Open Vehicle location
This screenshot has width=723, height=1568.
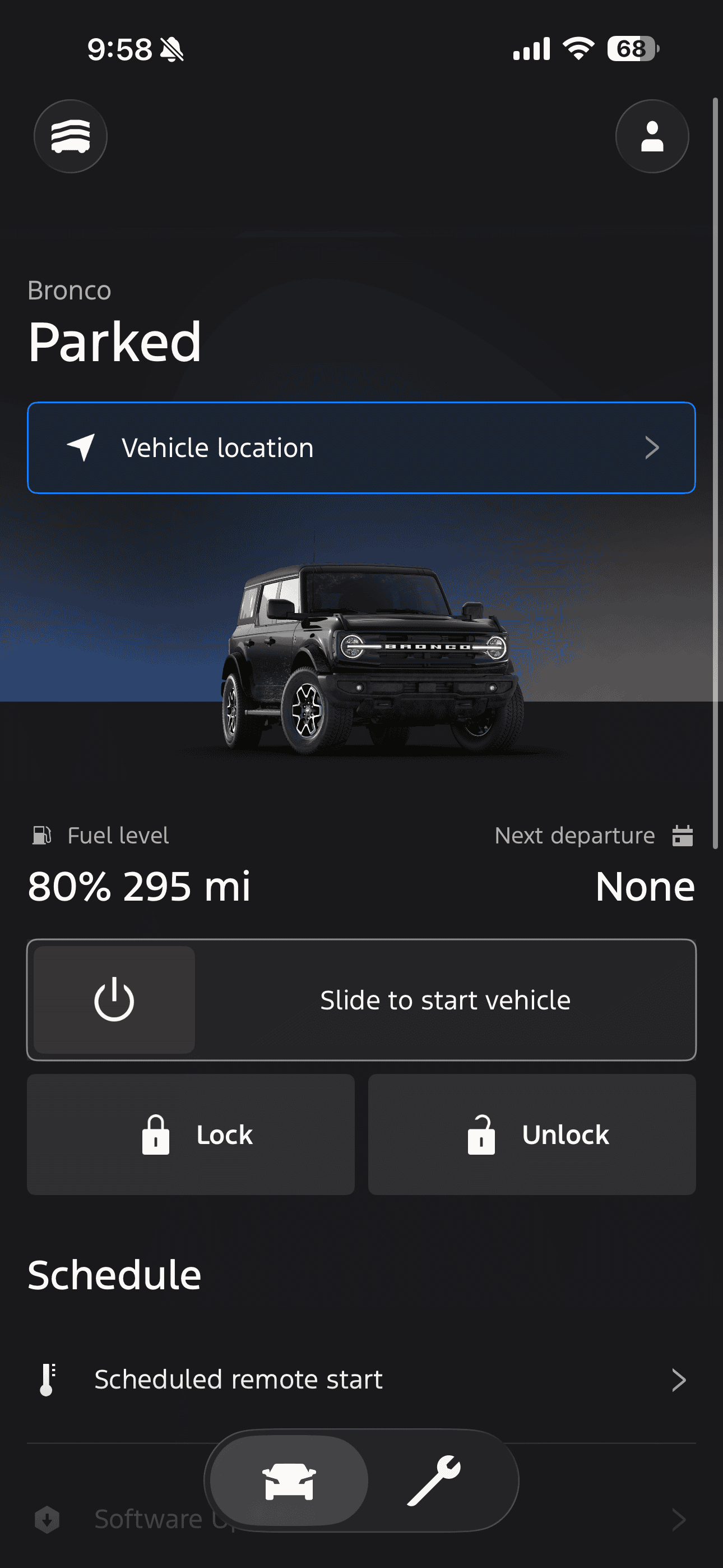coord(361,448)
